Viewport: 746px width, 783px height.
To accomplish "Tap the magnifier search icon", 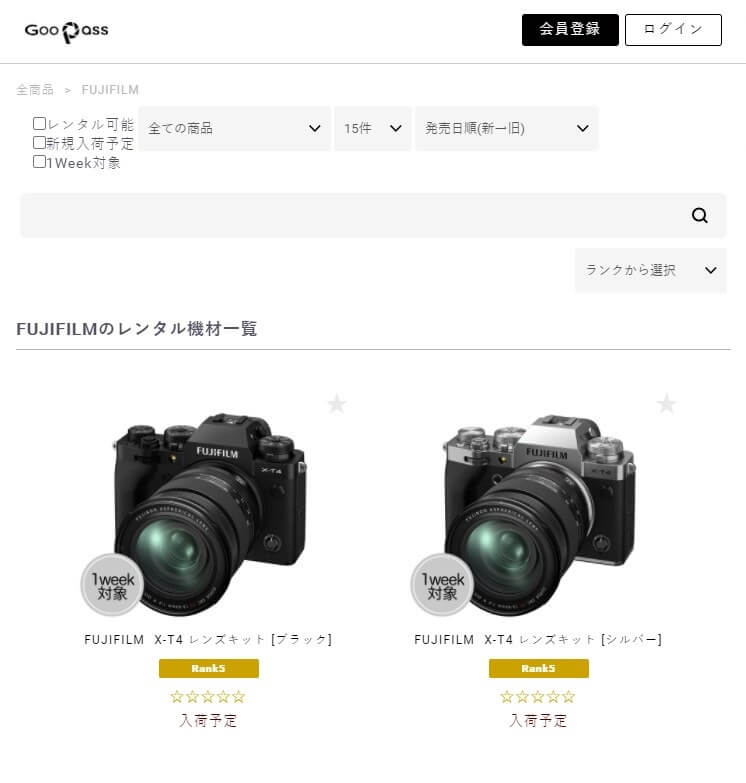I will tap(700, 216).
